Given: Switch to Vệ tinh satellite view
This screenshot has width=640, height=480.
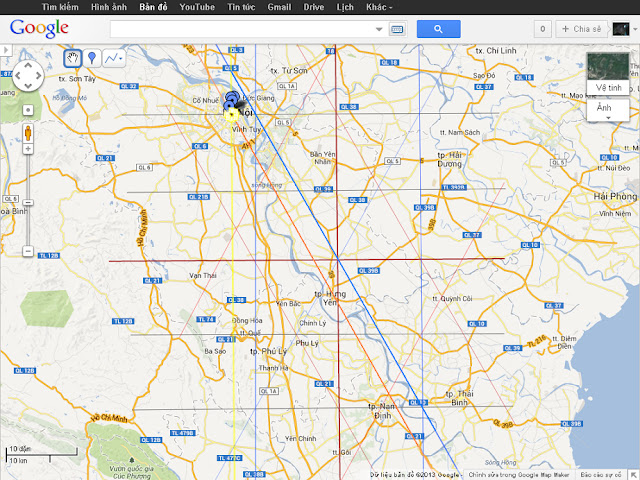Looking at the screenshot, I should (x=608, y=73).
